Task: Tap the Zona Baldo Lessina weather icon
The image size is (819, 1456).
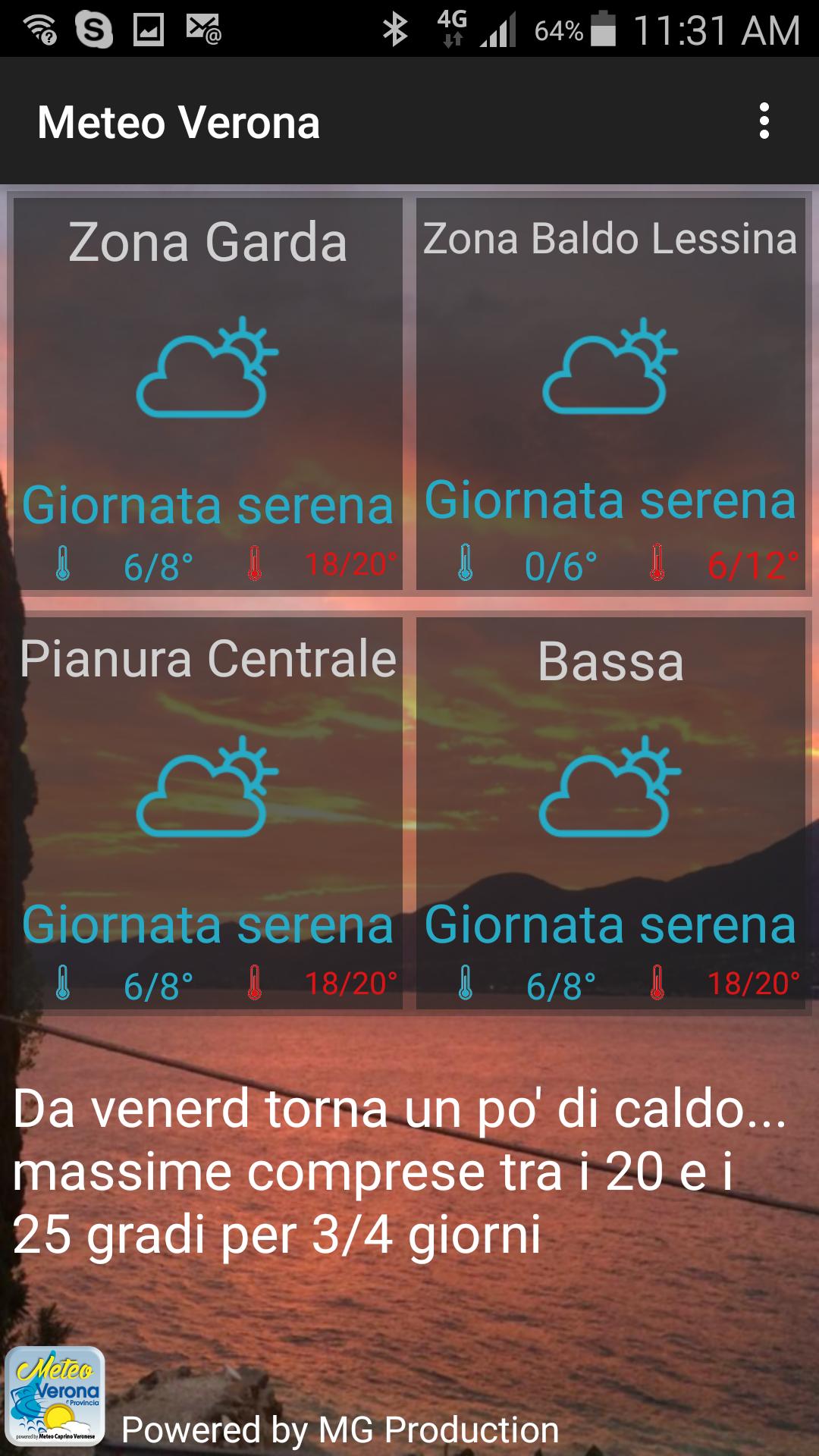Action: click(x=607, y=372)
